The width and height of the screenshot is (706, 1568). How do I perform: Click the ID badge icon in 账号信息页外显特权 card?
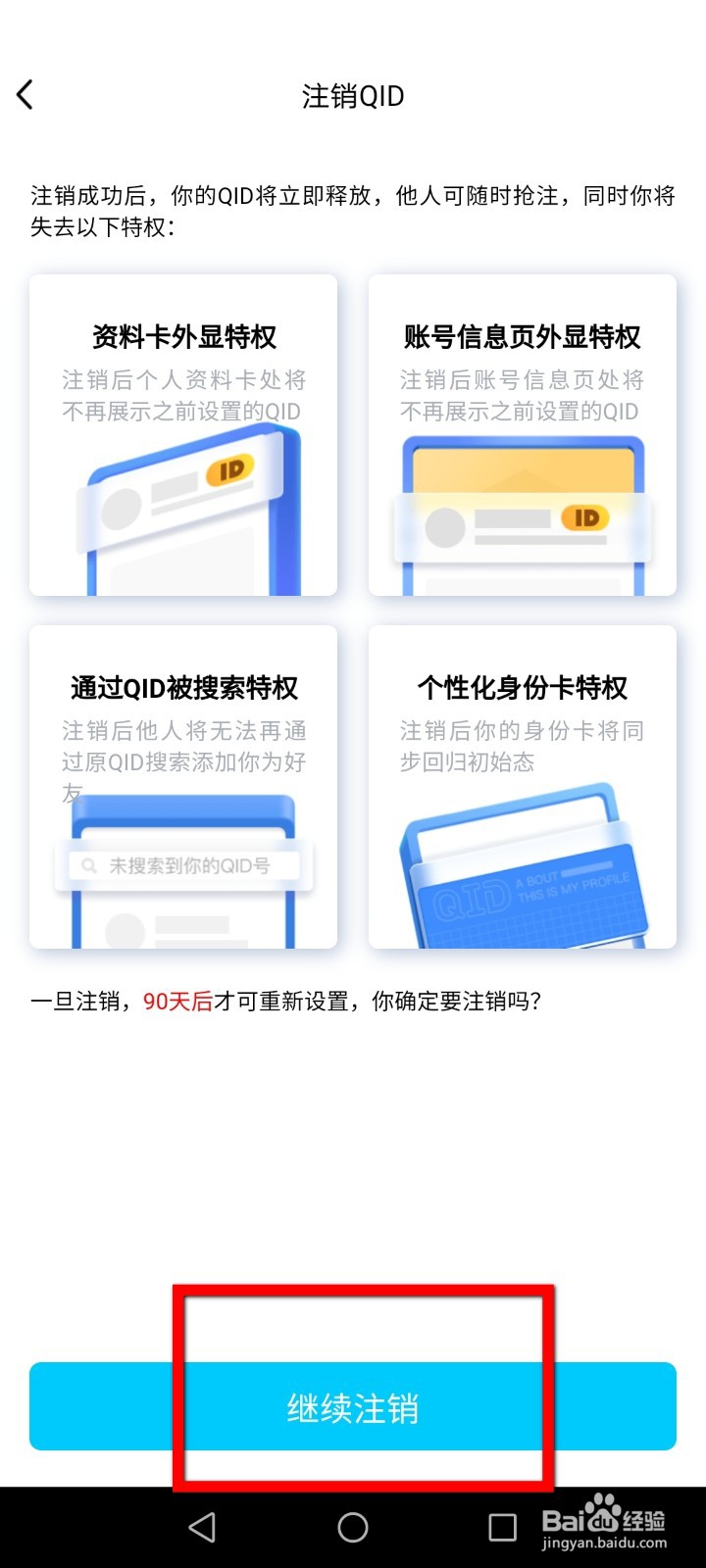(585, 517)
